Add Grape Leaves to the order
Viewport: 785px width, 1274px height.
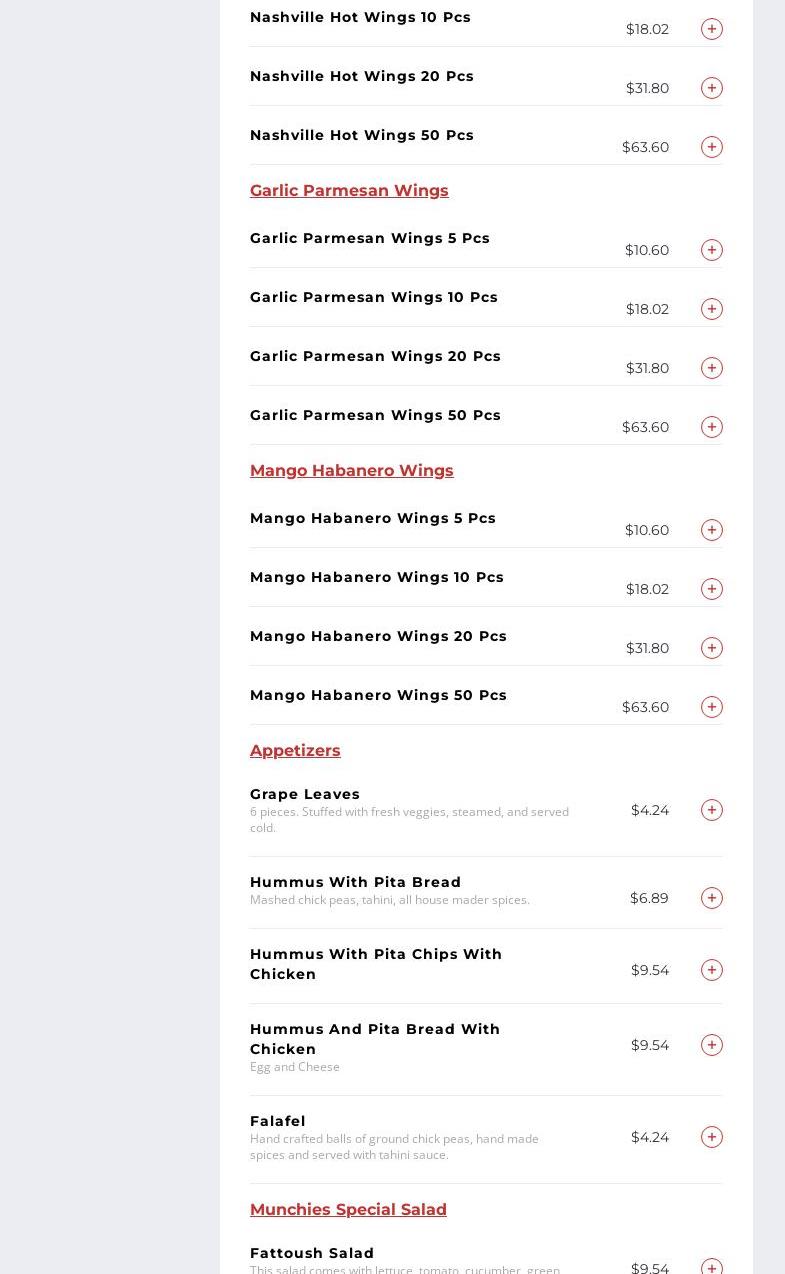[x=712, y=810]
